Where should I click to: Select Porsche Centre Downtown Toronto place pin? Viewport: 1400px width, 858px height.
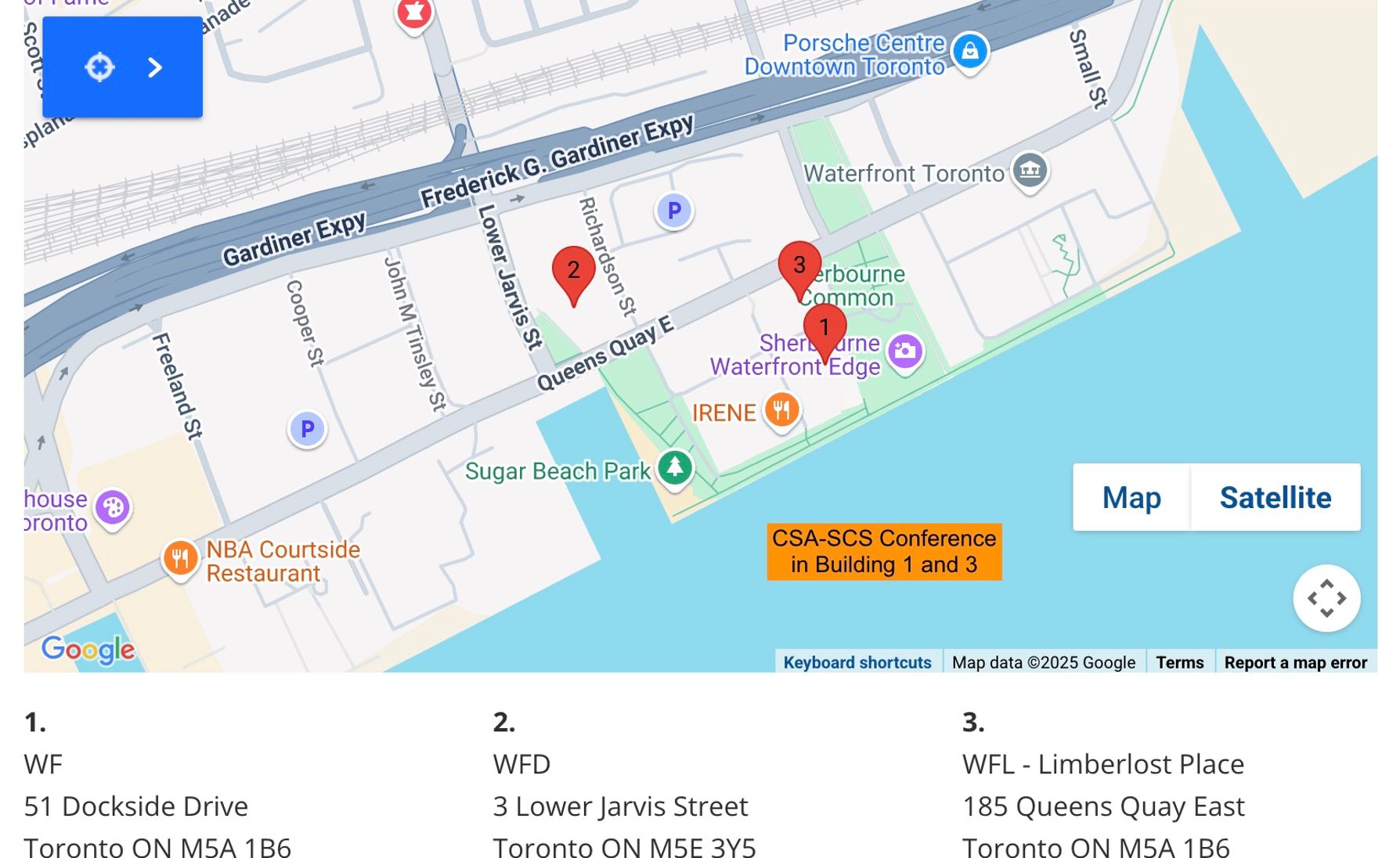pos(969,52)
